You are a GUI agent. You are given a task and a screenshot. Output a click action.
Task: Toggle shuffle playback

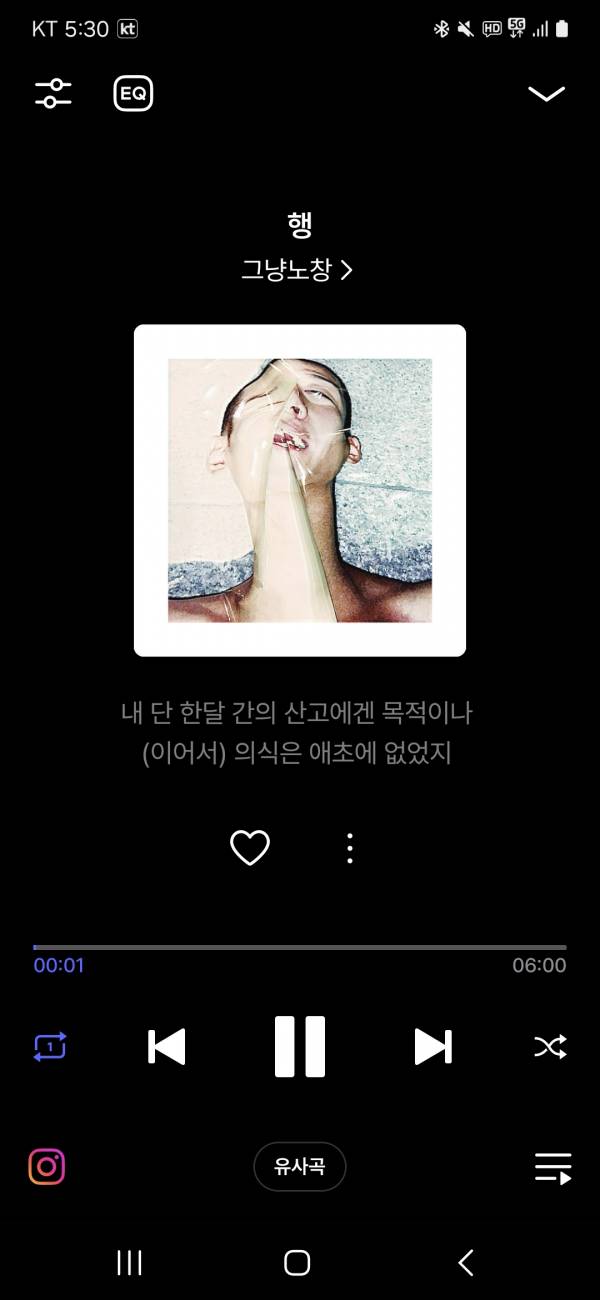[x=550, y=1046]
